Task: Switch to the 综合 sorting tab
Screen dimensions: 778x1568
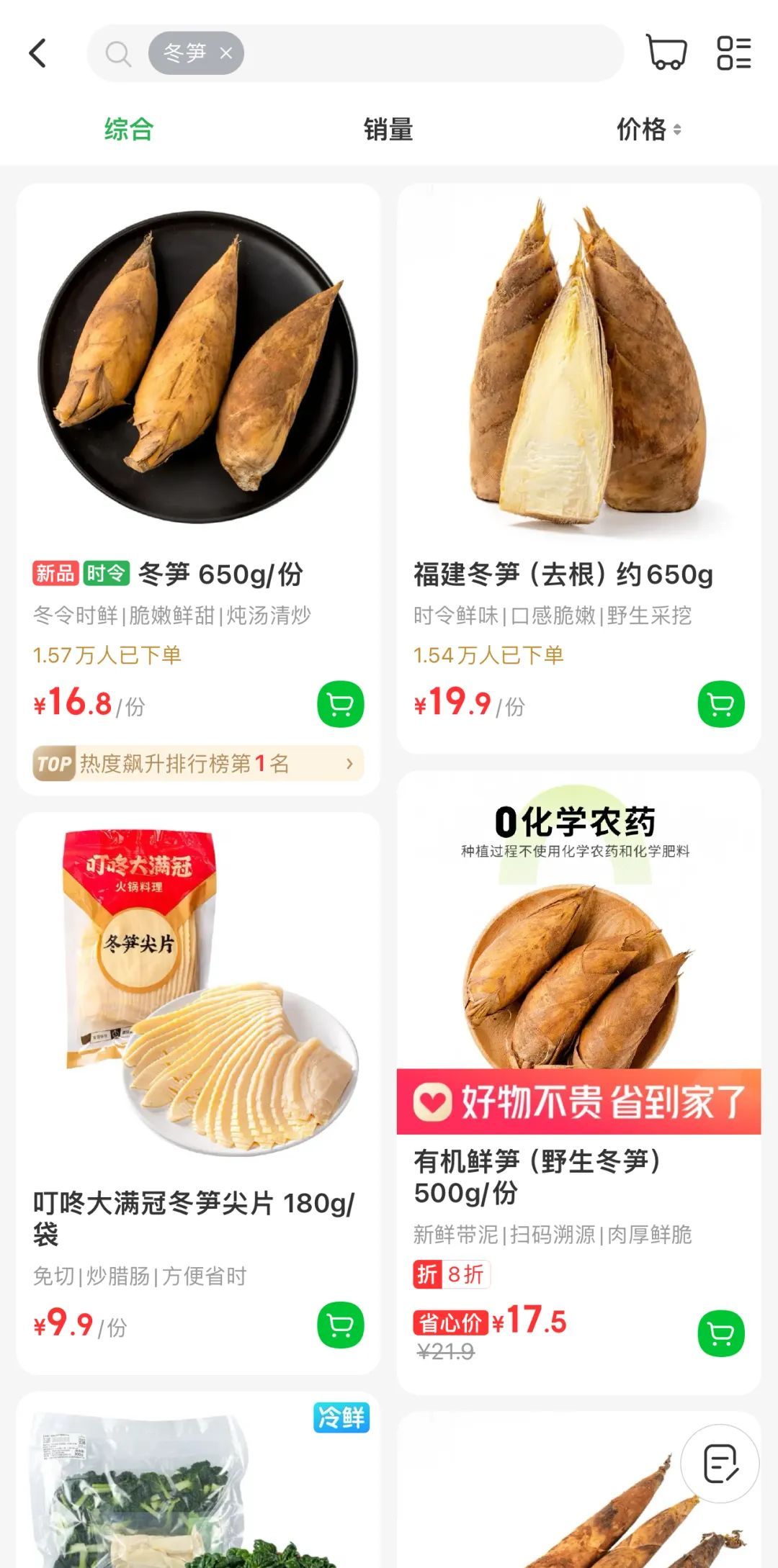Action: coord(129,130)
